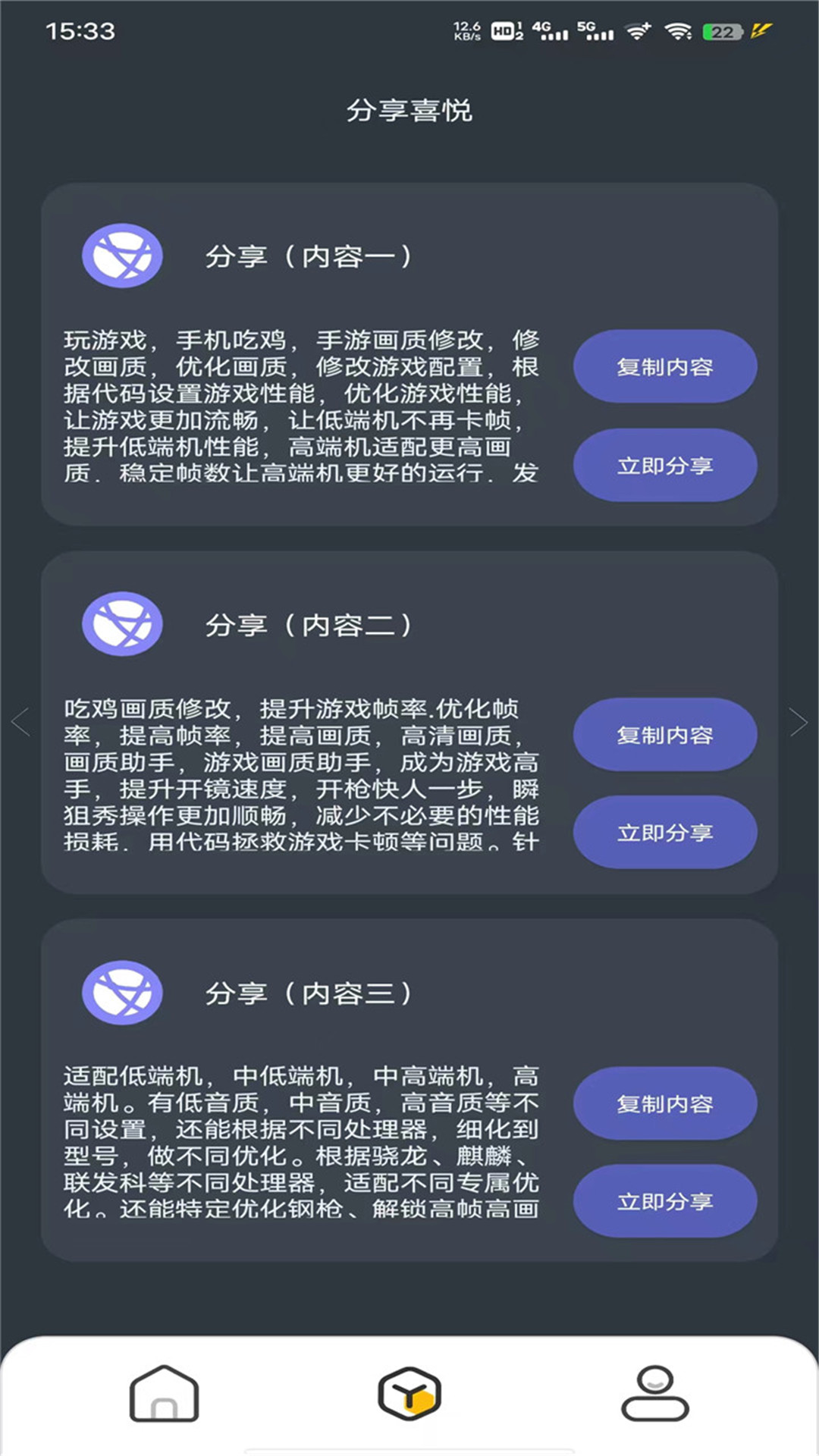Tap the share icon on 内容一 card
The image size is (819, 1456).
122,256
